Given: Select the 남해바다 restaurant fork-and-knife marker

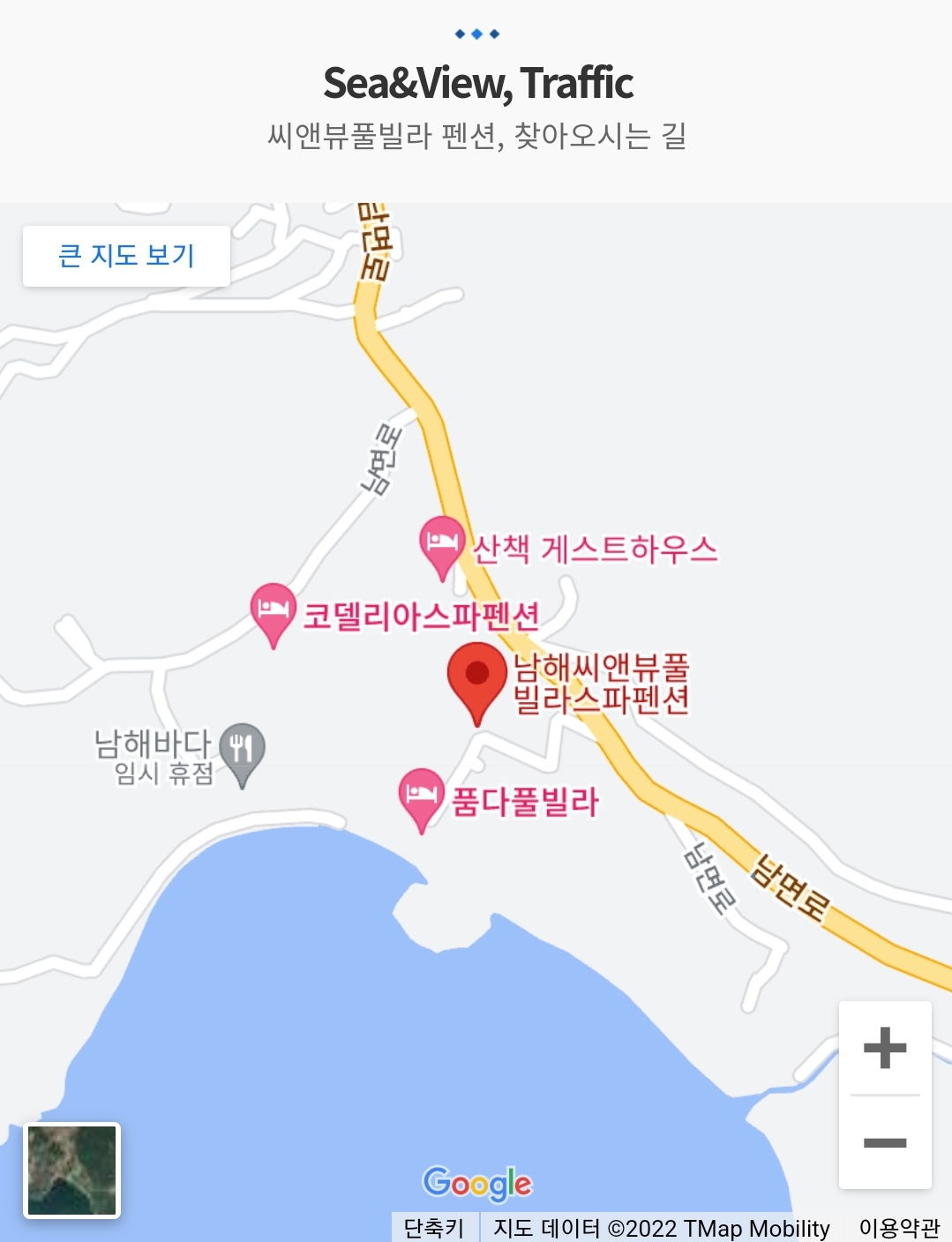Looking at the screenshot, I should pos(242,749).
